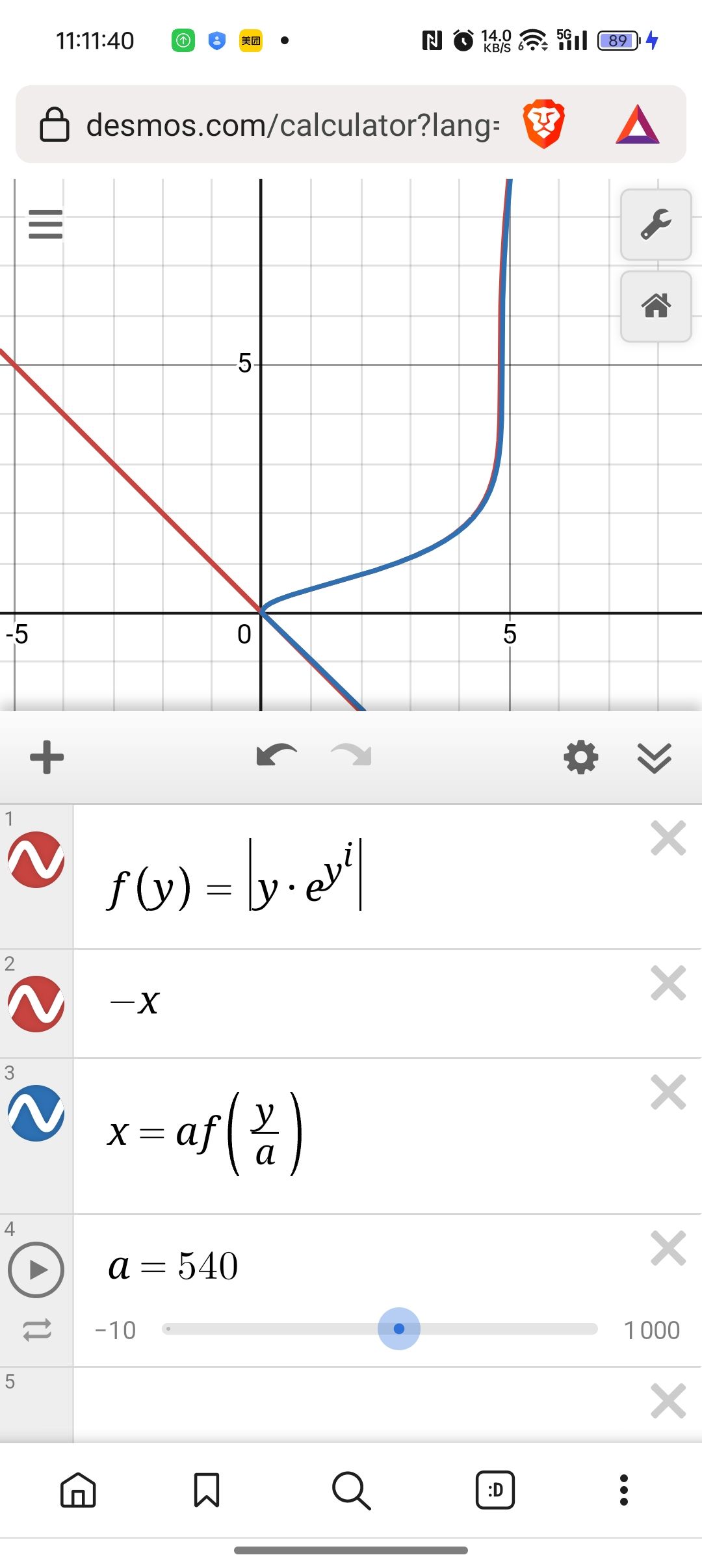This screenshot has width=702, height=1568.
Task: Delete the -x expression
Action: [668, 983]
